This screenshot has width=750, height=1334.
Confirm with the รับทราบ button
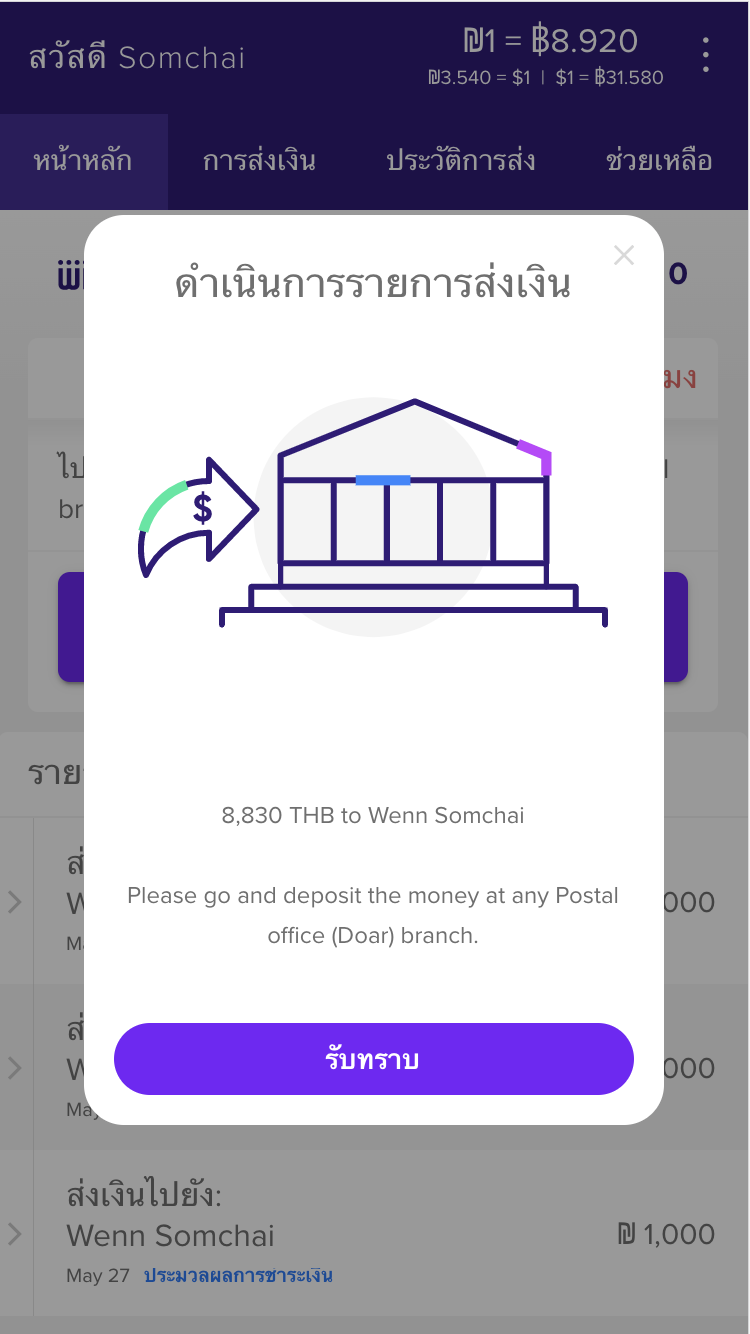[x=373, y=1059]
